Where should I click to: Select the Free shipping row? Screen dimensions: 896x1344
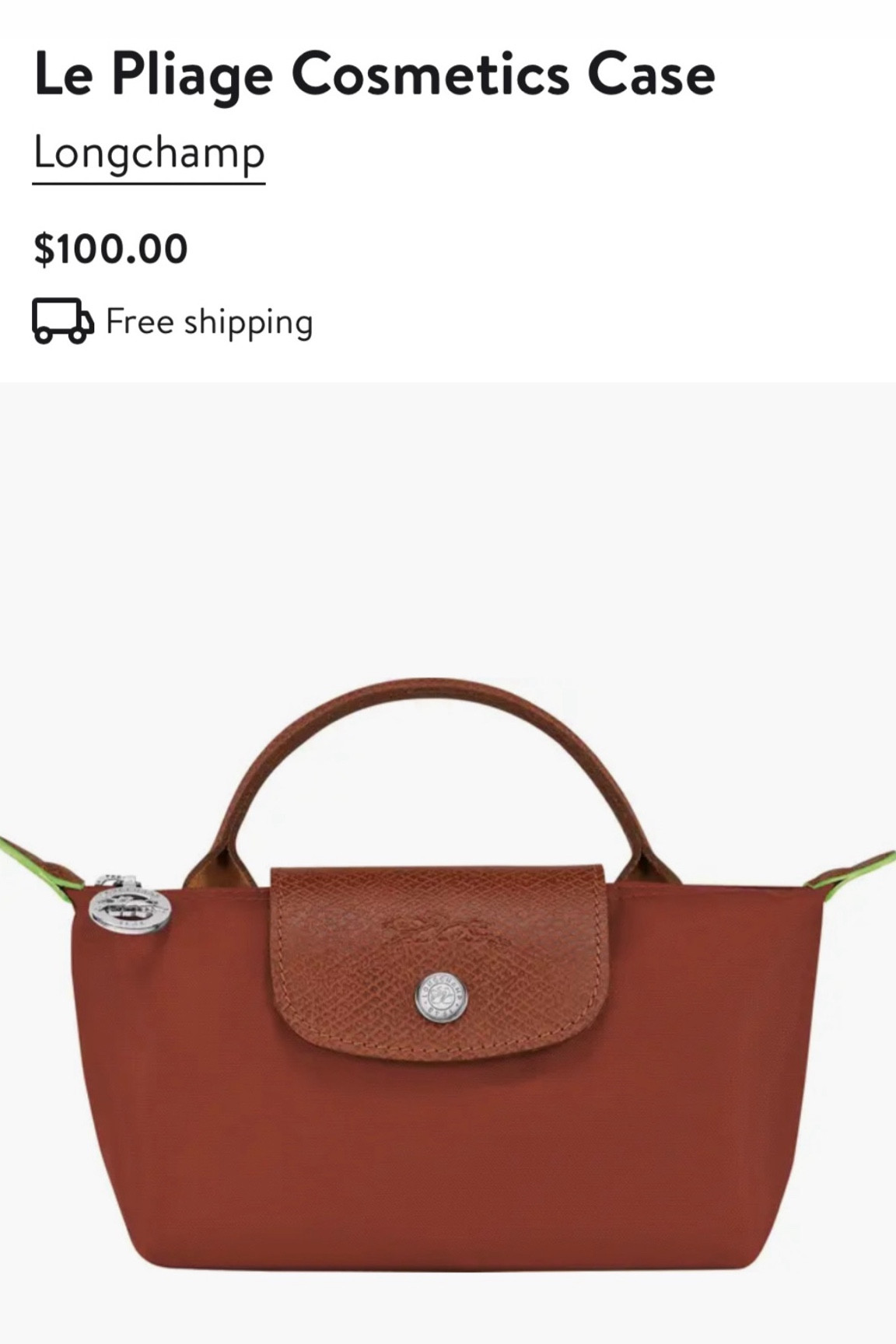pos(171,321)
